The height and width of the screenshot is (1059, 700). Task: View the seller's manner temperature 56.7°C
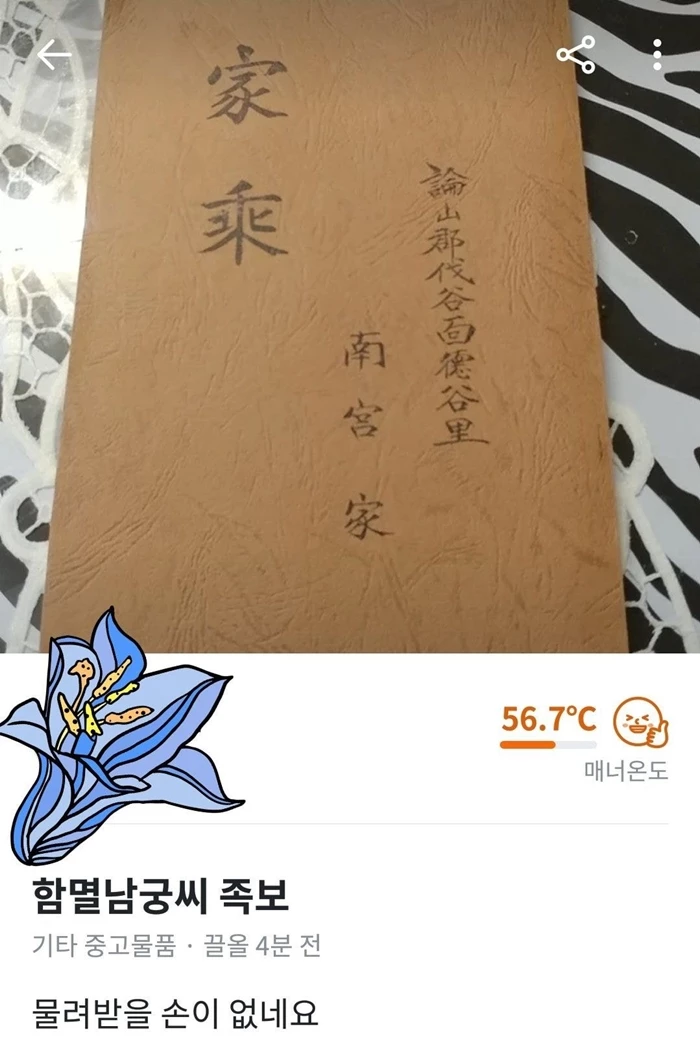(x=548, y=718)
